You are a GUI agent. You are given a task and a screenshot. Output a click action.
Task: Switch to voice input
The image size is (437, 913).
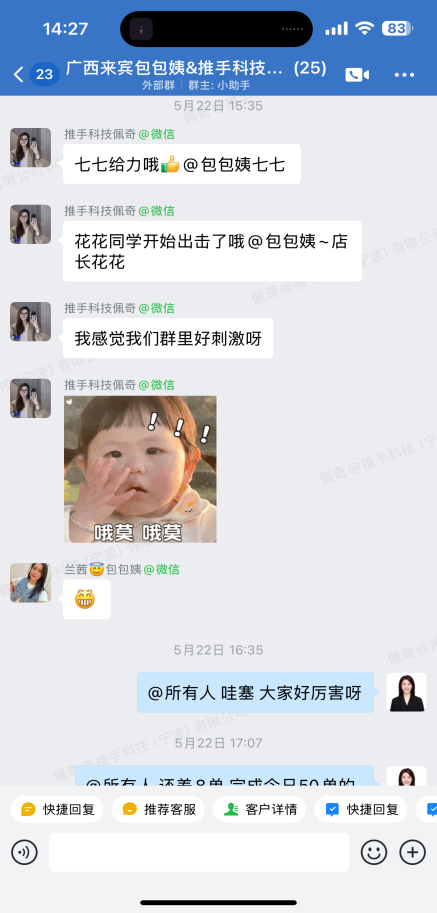pyautogui.click(x=24, y=852)
